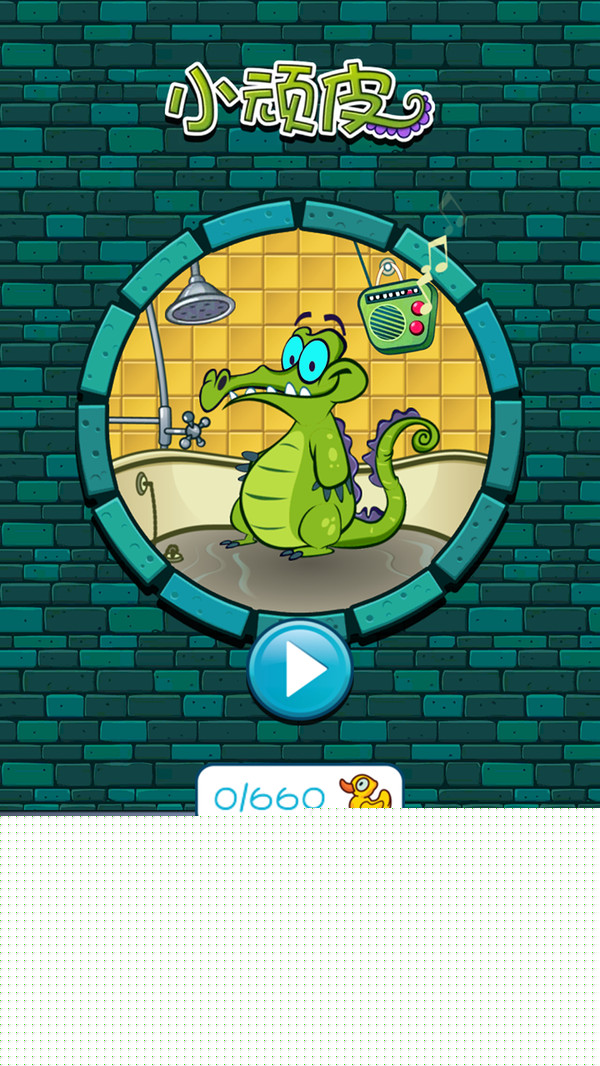Open the 0/660 duck collection tab

click(x=300, y=792)
